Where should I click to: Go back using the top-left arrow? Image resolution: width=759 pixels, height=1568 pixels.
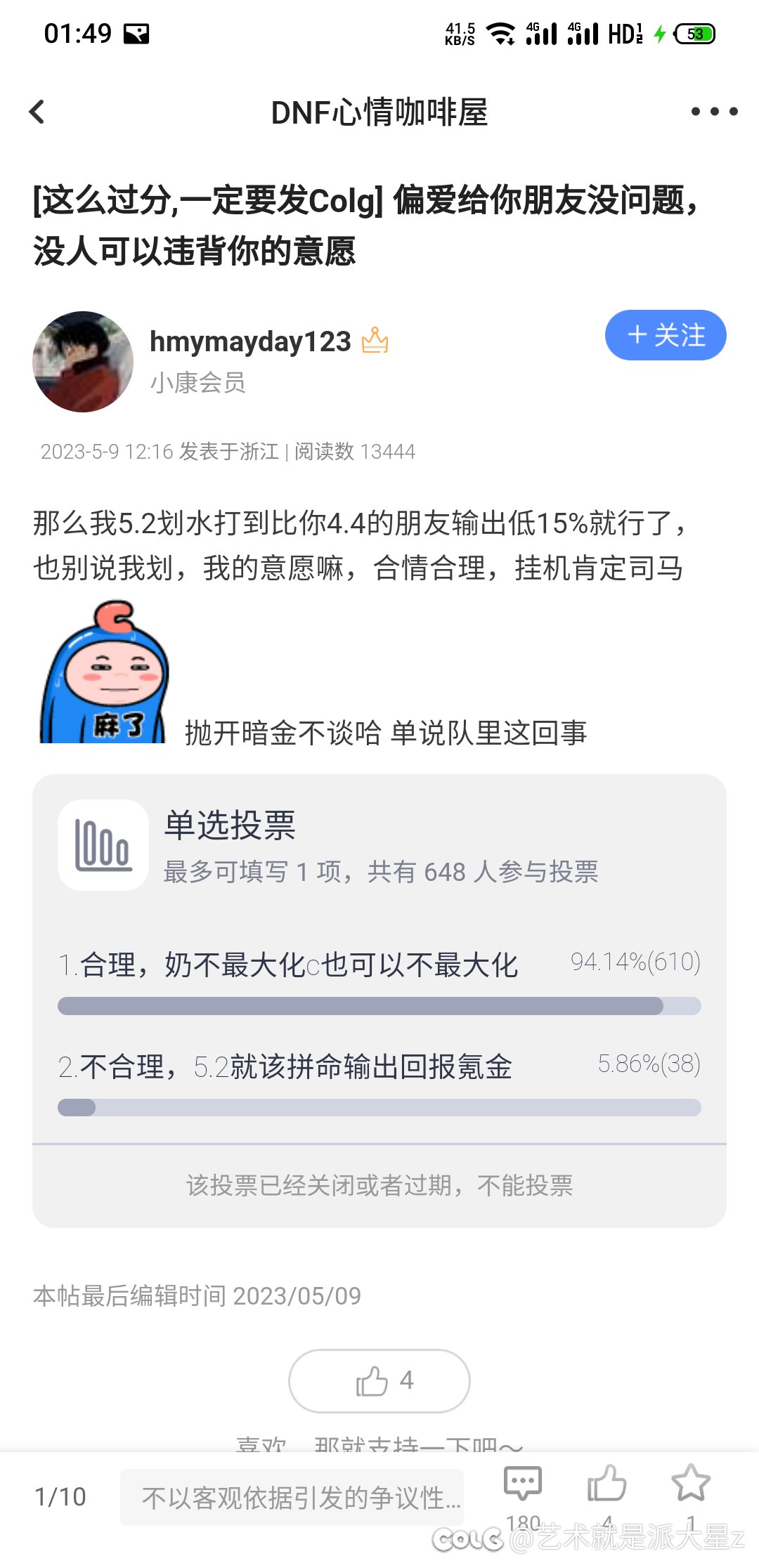click(x=37, y=112)
